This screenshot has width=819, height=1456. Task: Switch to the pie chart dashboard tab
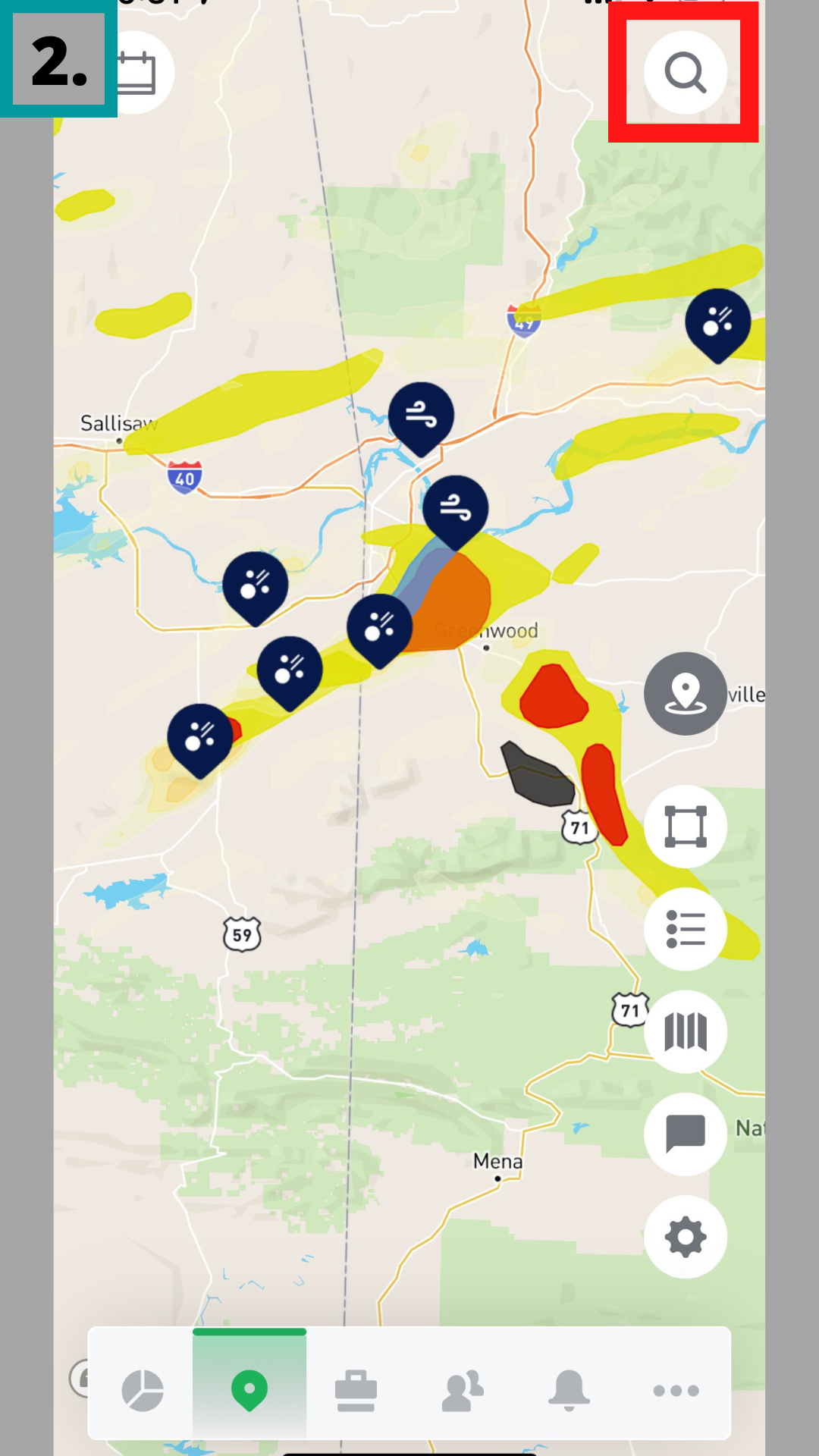tap(143, 1391)
